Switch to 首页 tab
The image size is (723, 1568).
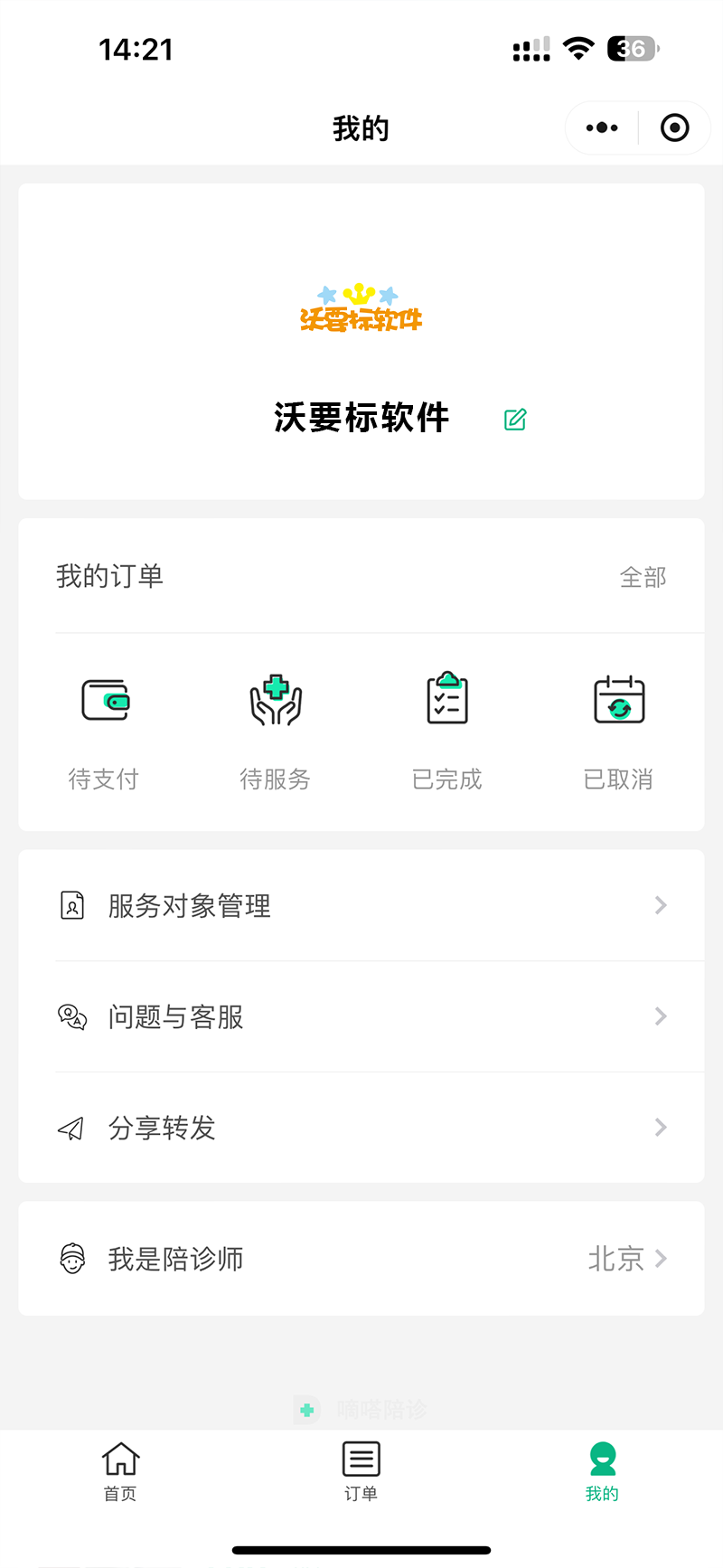coord(120,1471)
